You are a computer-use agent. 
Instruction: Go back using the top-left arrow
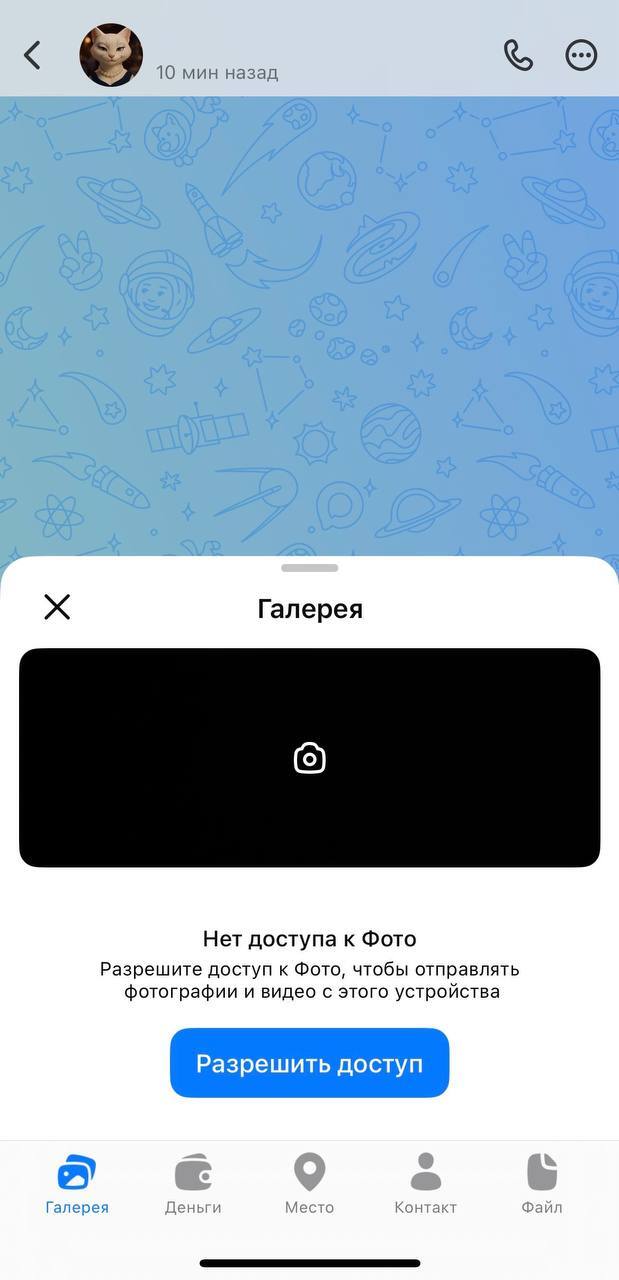(33, 55)
